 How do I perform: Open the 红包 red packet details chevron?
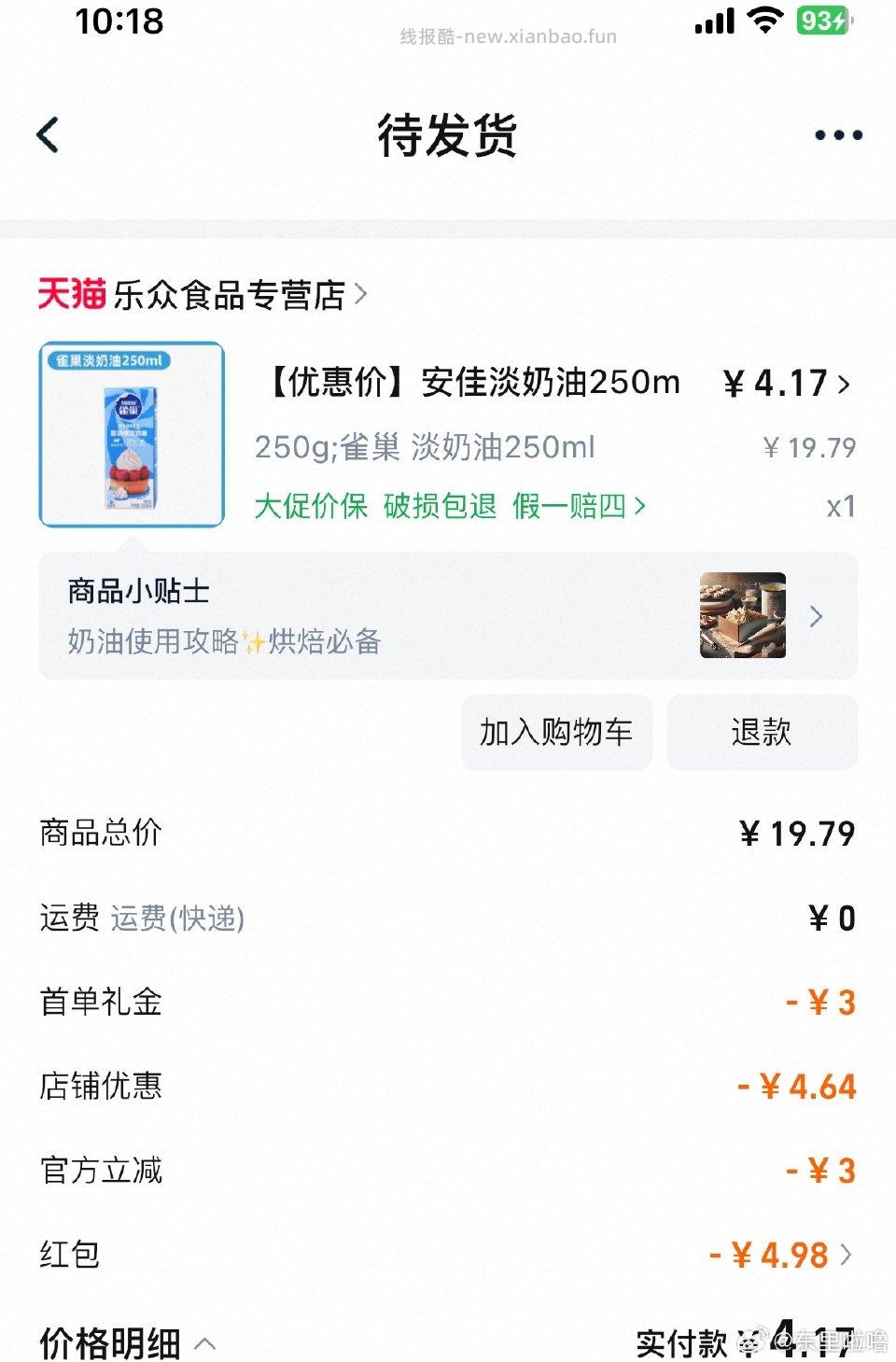(x=846, y=1256)
